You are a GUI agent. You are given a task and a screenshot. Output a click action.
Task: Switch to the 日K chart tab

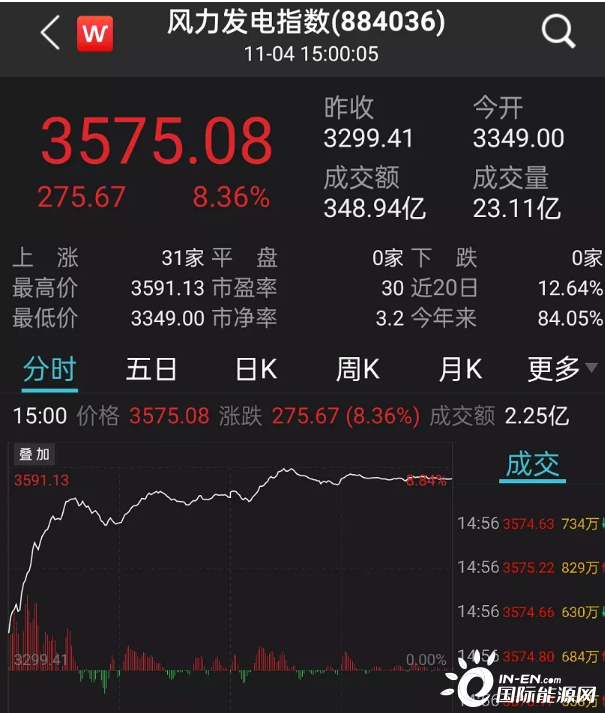coord(255,369)
